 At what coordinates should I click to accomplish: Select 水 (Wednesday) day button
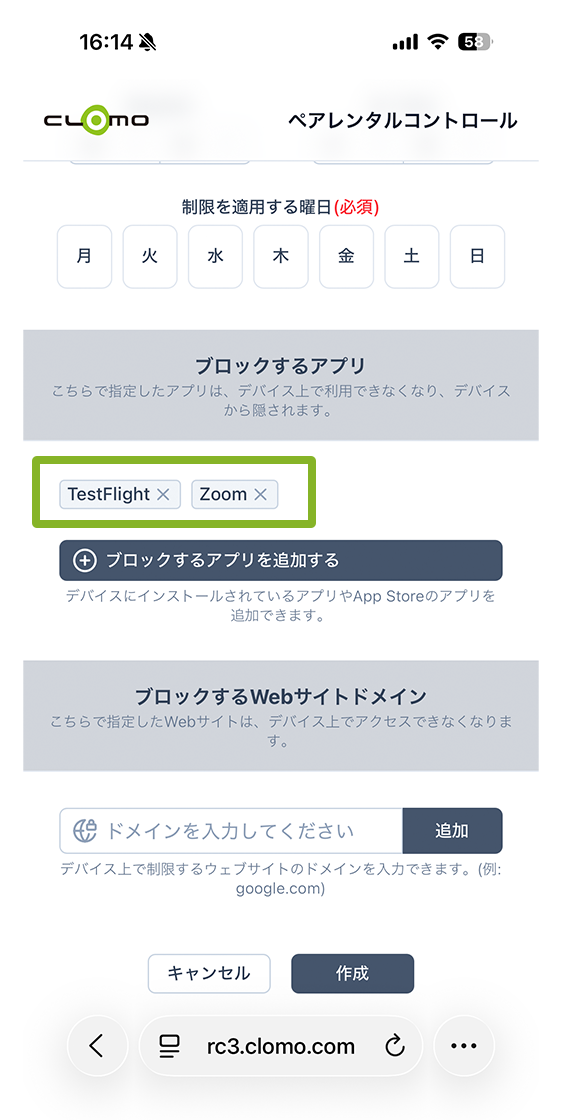tap(216, 256)
